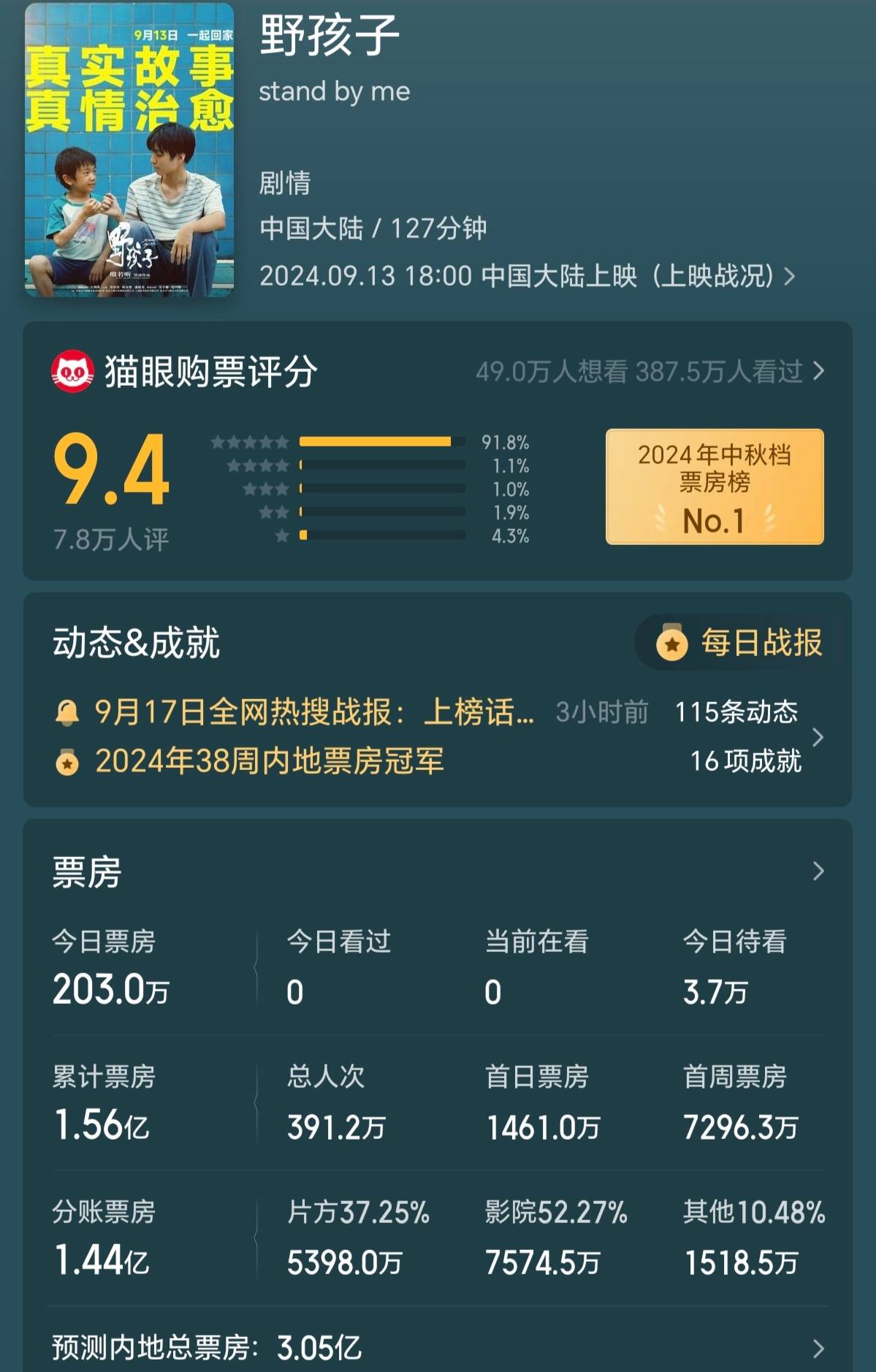Open the 2024年中秋档票房榜 No.1 badge
Screen dimensions: 876x1372
coord(714,487)
